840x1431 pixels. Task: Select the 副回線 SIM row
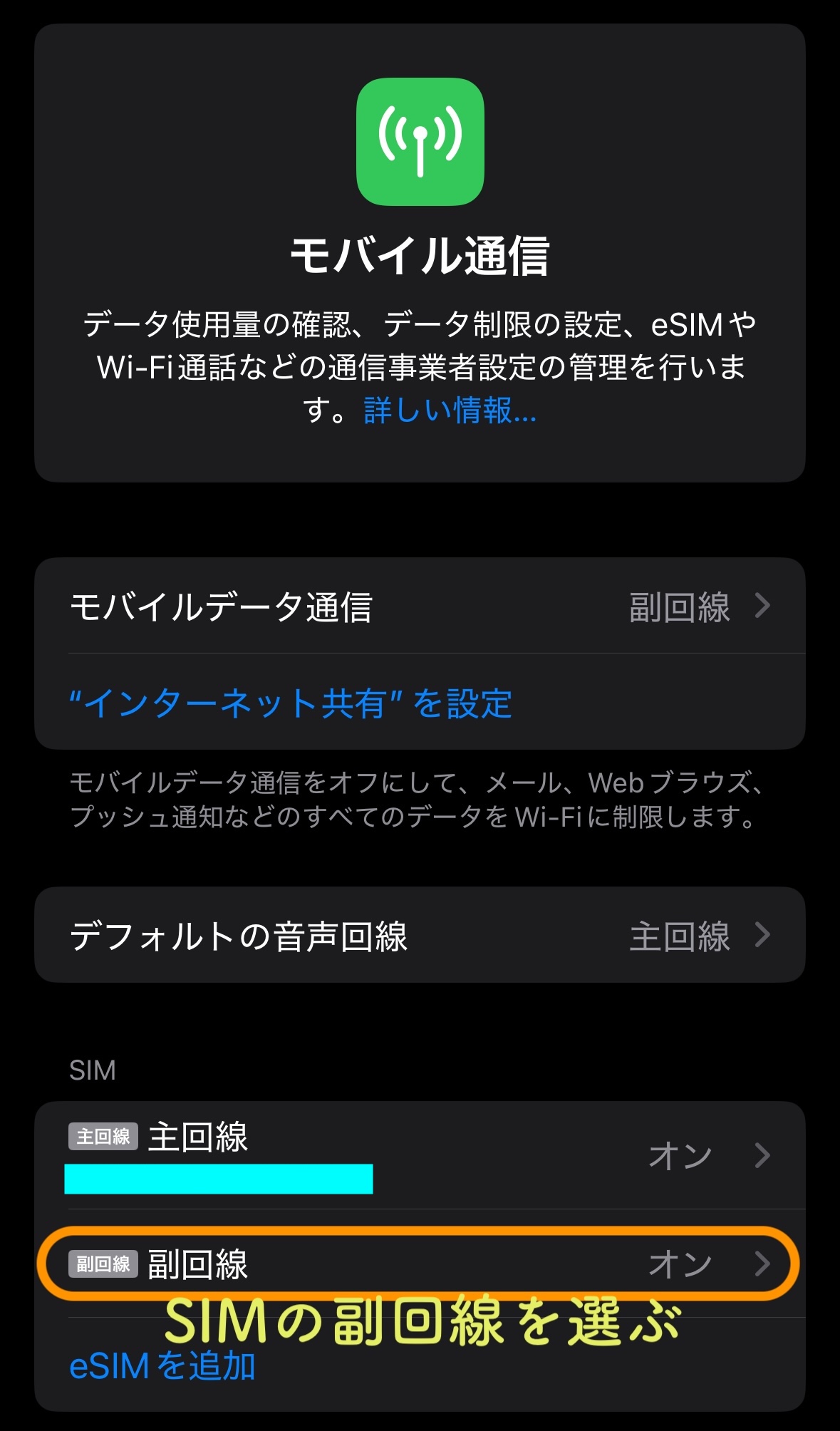(420, 1264)
